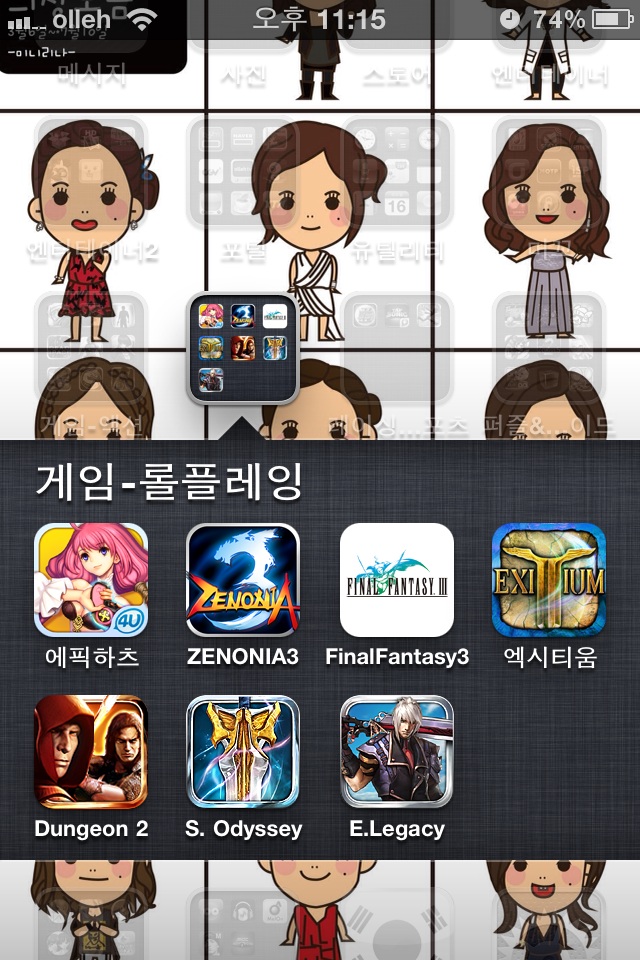Image resolution: width=640 pixels, height=960 pixels.
Task: Launch ZENONIA3
Action: click(x=243, y=580)
